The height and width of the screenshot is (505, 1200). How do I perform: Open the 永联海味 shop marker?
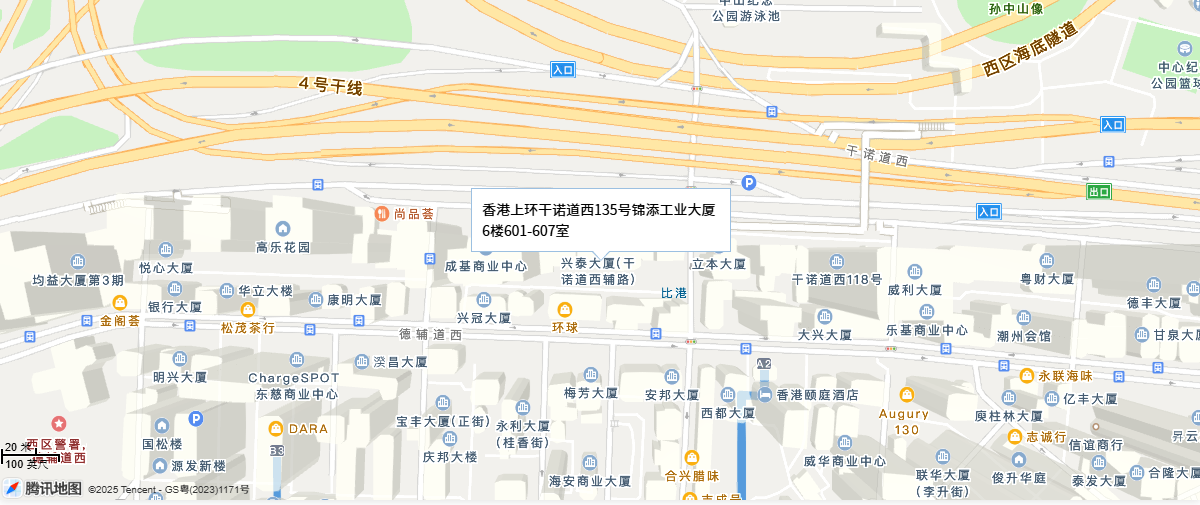(1027, 376)
